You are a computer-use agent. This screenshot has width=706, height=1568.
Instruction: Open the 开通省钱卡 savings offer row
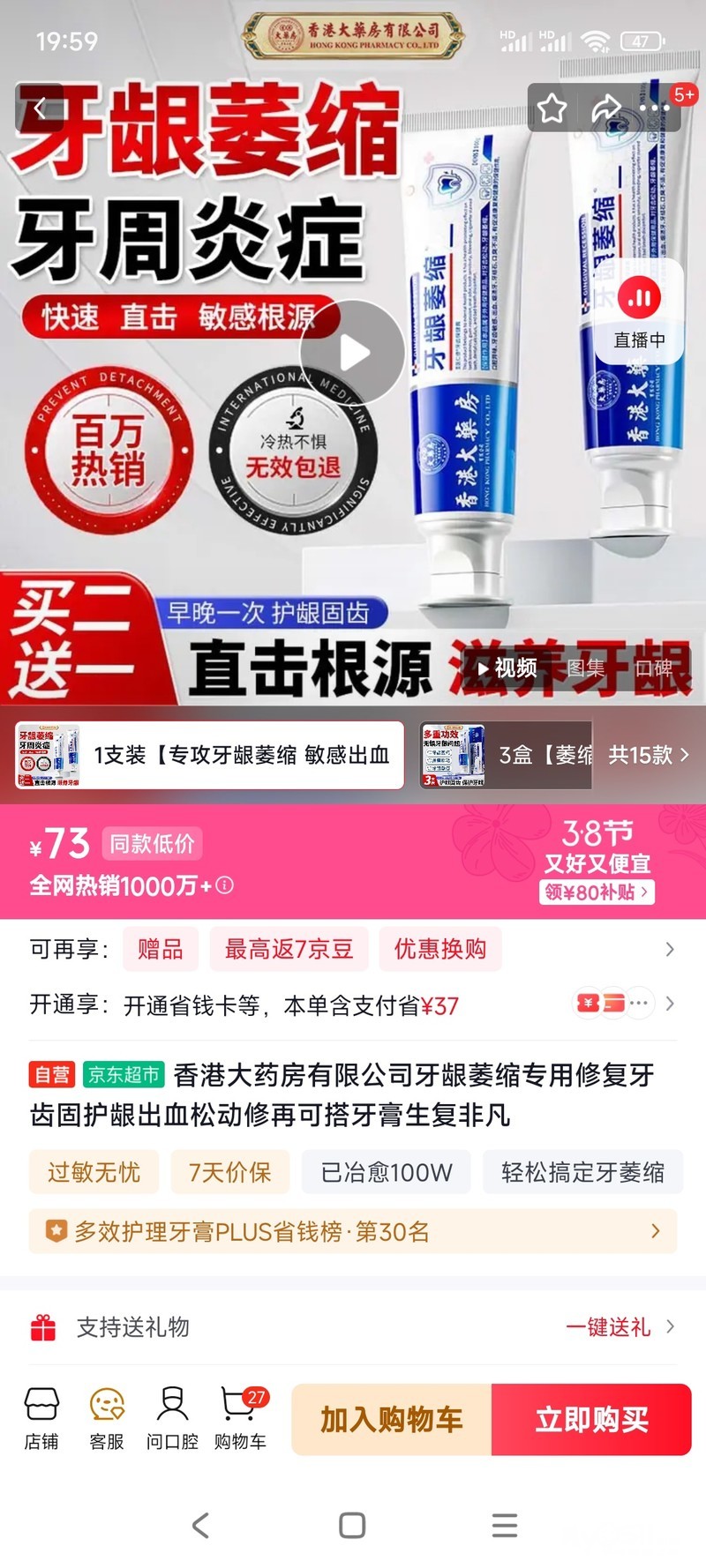[353, 1004]
